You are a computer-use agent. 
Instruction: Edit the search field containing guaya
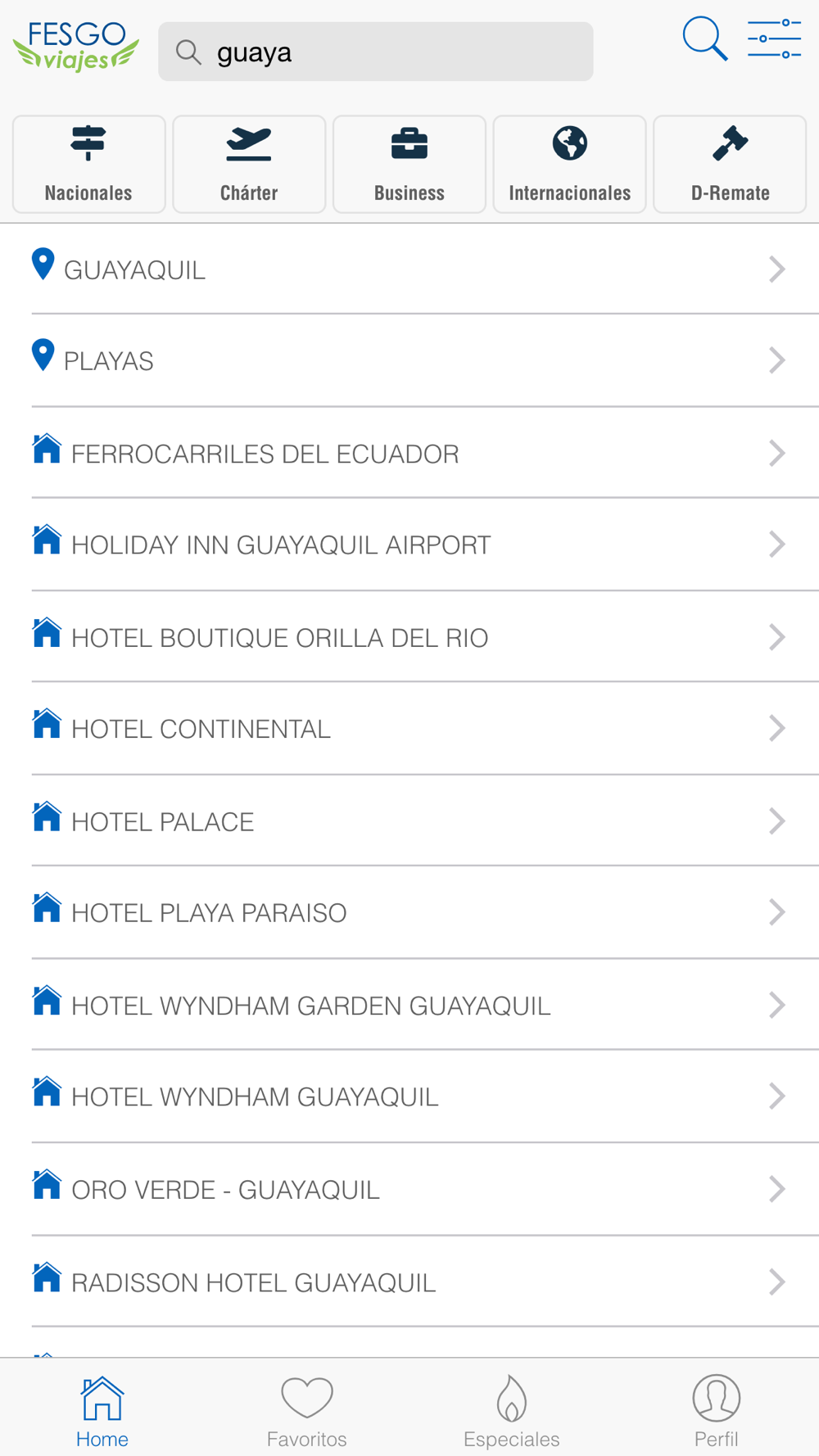pyautogui.click(x=376, y=52)
